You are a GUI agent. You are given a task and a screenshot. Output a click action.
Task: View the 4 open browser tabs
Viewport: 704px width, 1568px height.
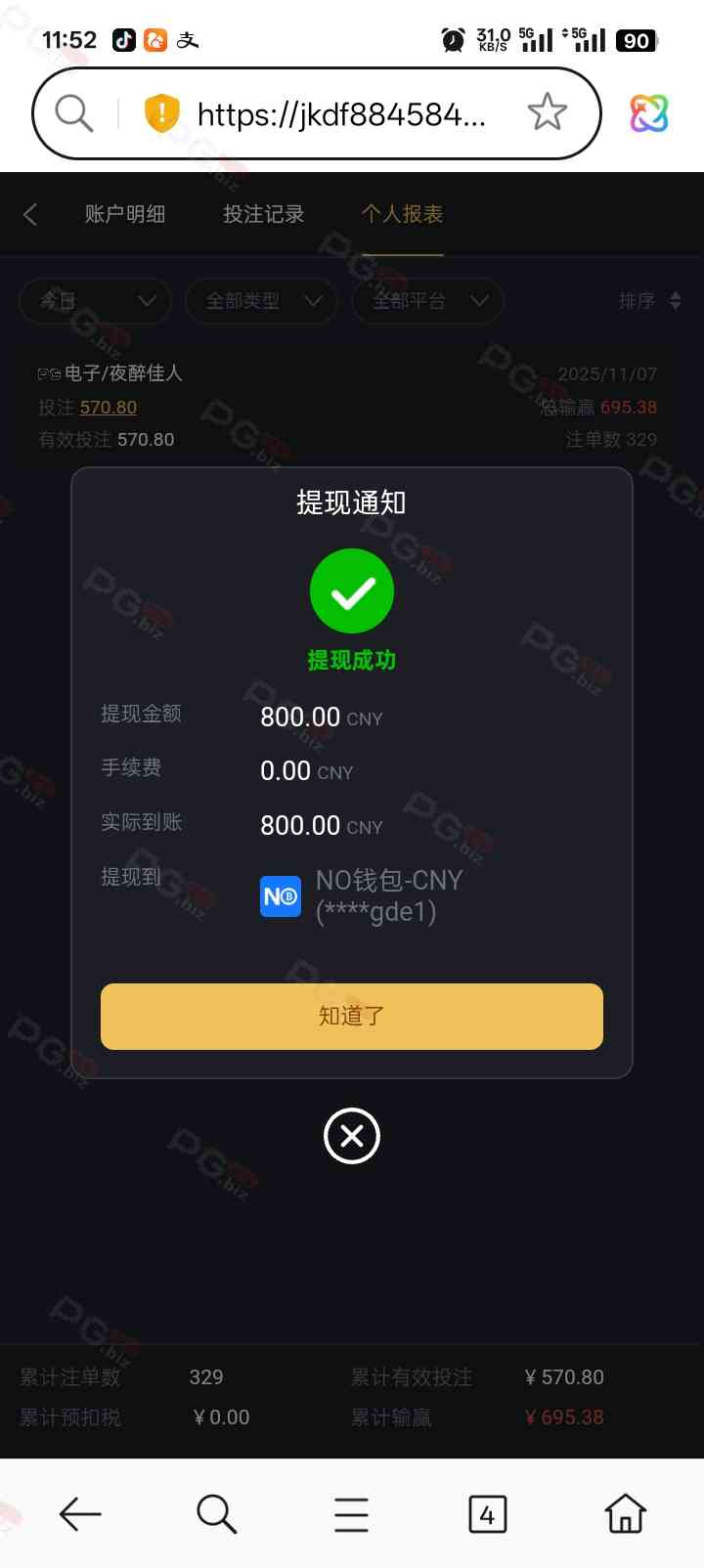point(487,1514)
